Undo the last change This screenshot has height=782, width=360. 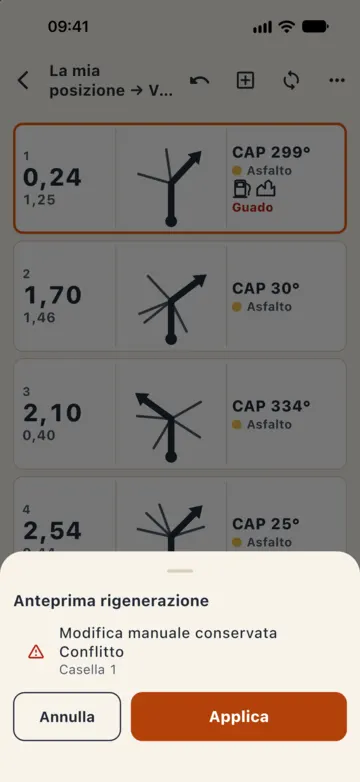coord(199,80)
